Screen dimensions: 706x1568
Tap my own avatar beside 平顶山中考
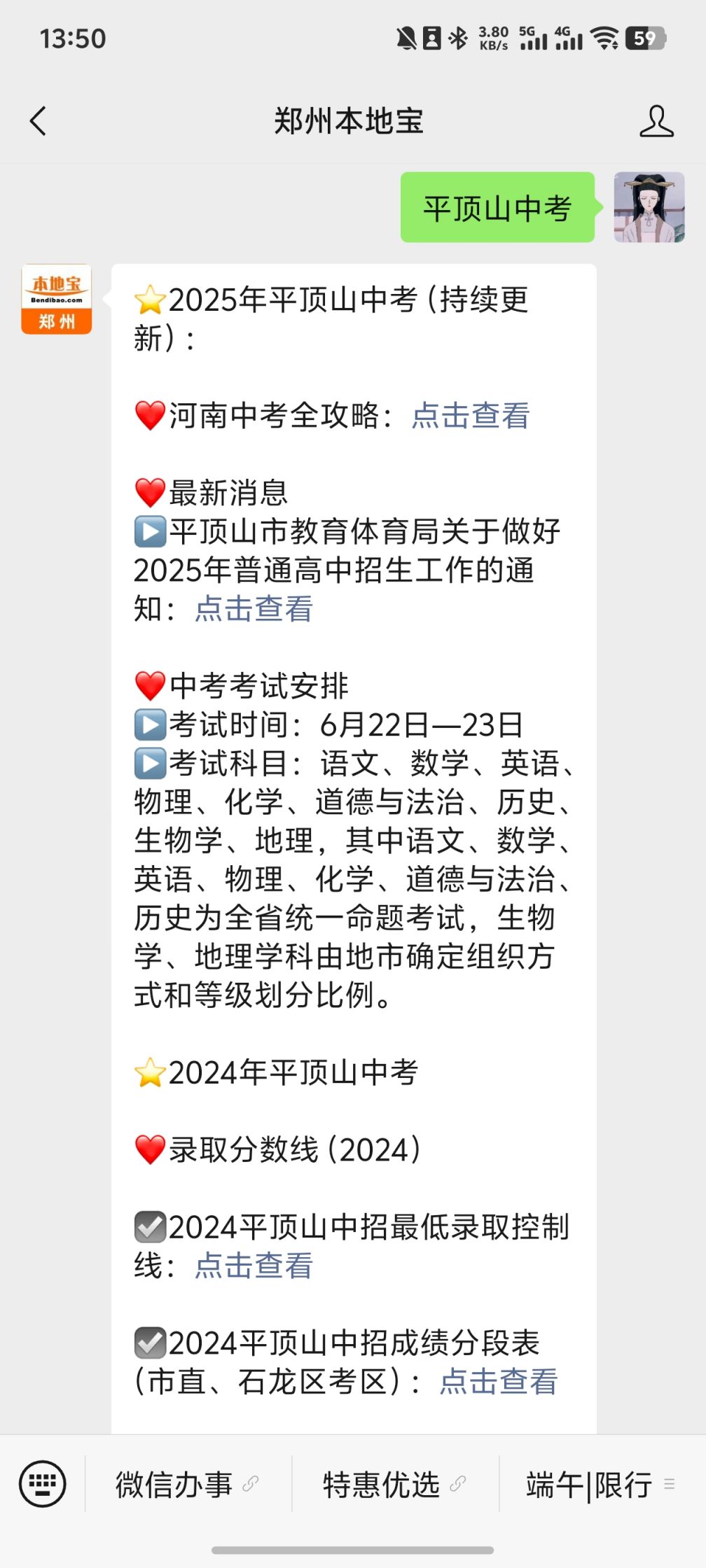tap(649, 207)
